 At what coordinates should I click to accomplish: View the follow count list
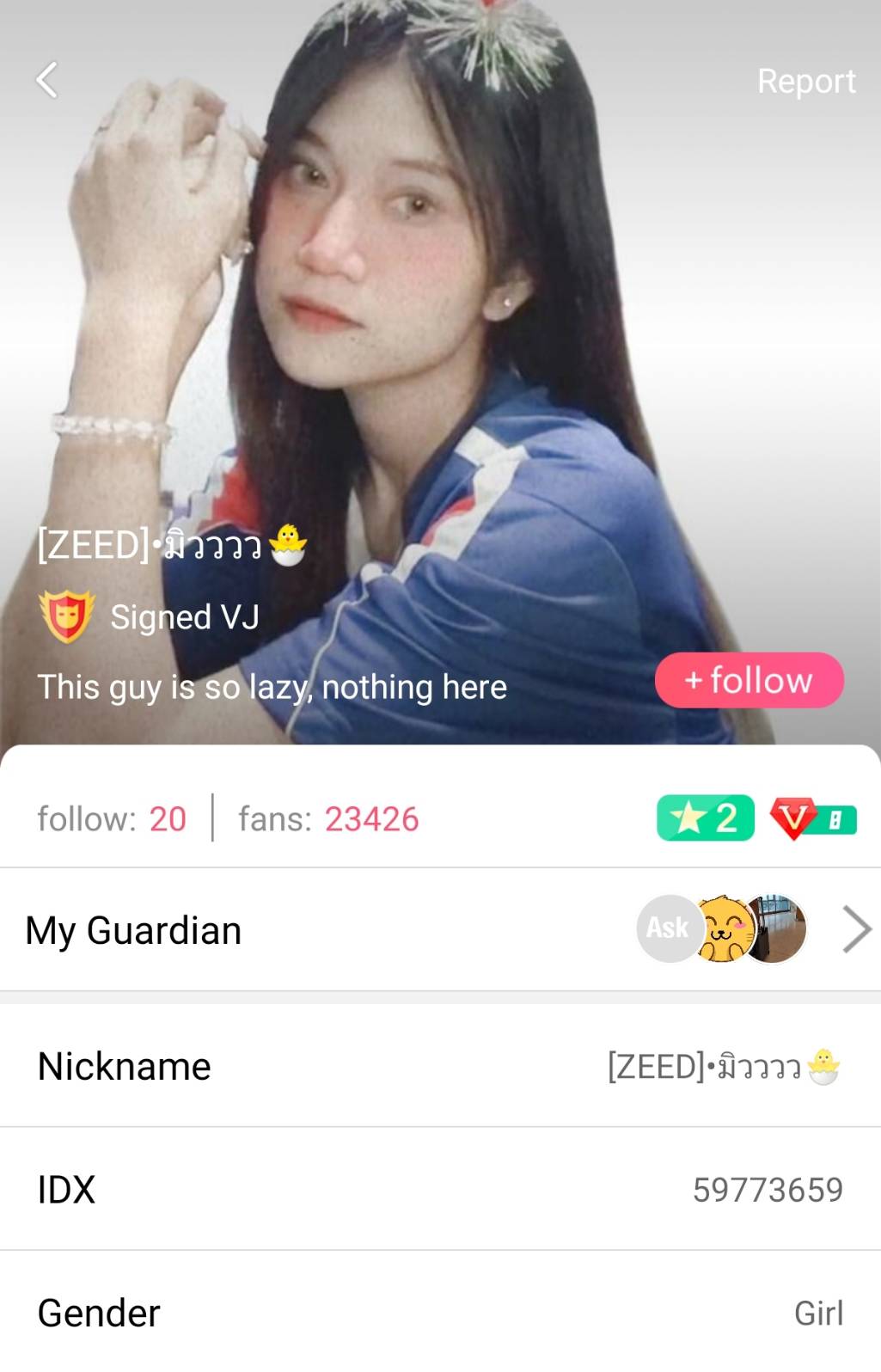click(112, 819)
